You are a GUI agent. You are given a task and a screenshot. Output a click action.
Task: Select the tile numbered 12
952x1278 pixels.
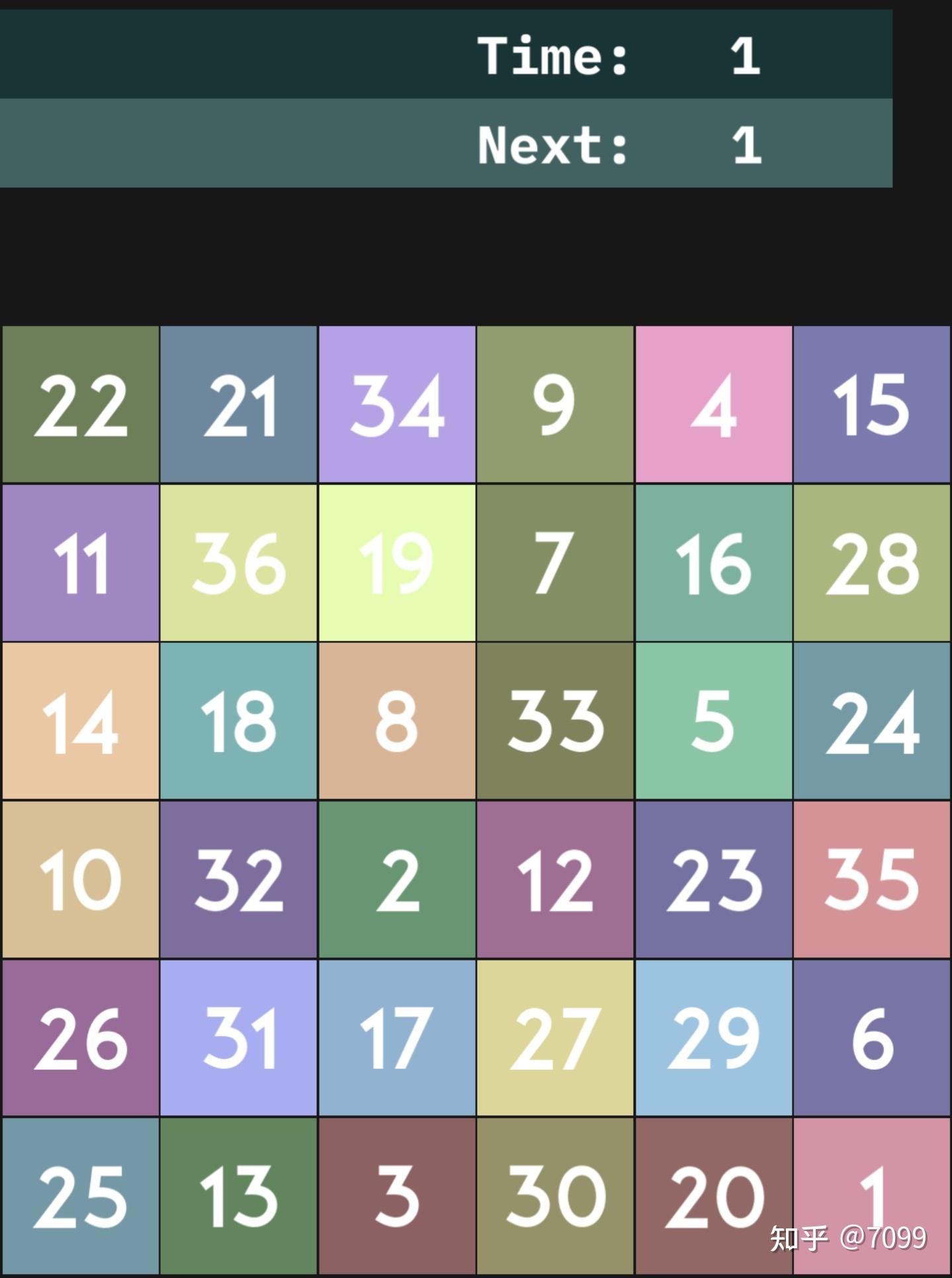pos(555,880)
